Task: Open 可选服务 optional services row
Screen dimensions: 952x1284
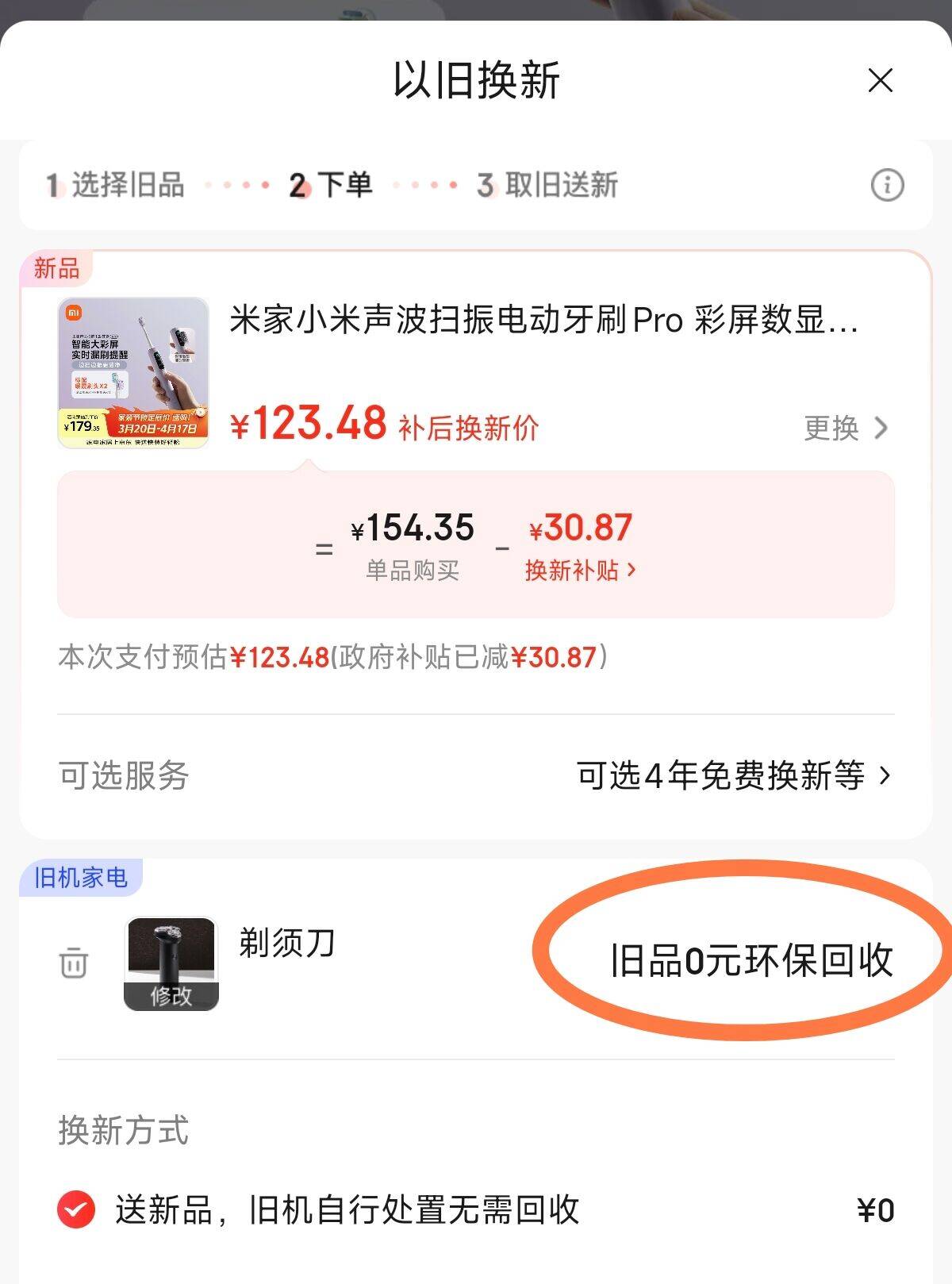Action: point(476,775)
